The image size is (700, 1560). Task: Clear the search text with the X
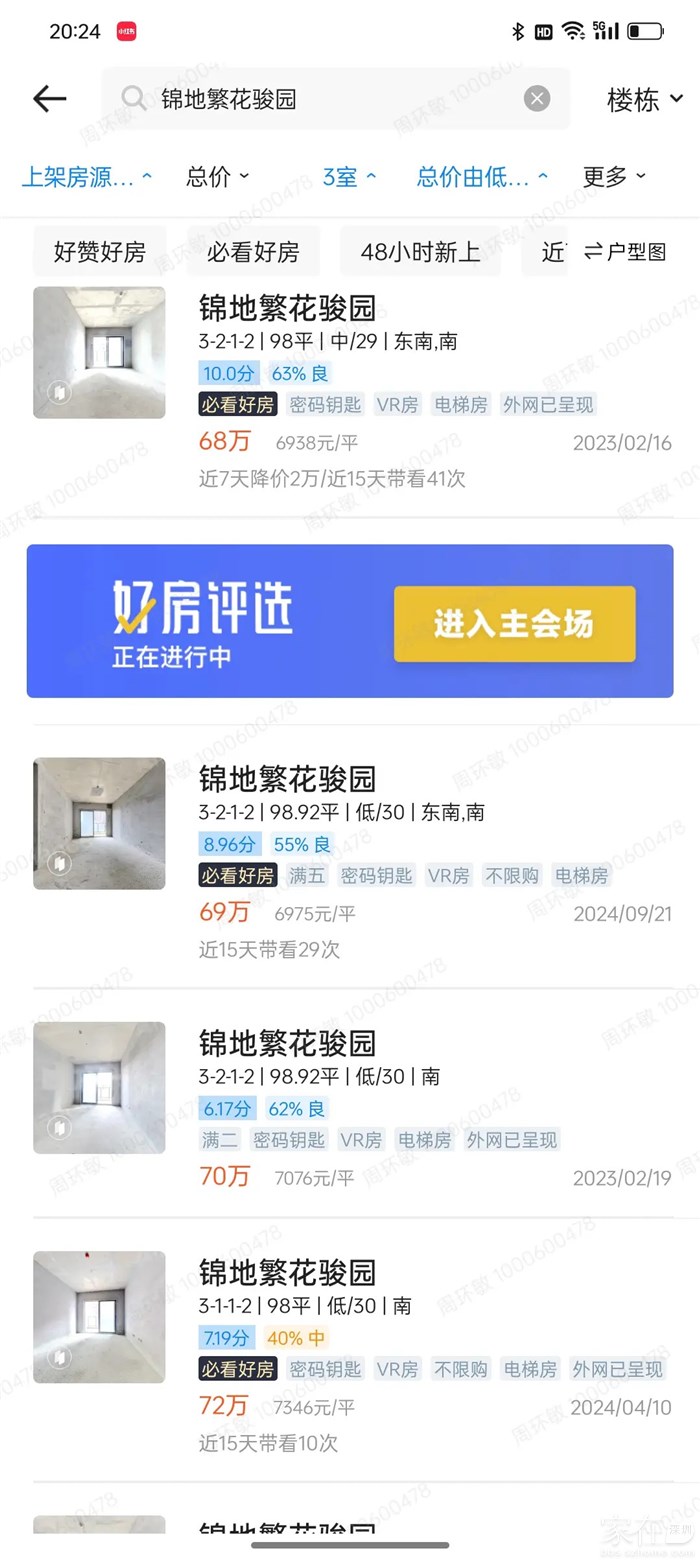point(537,98)
